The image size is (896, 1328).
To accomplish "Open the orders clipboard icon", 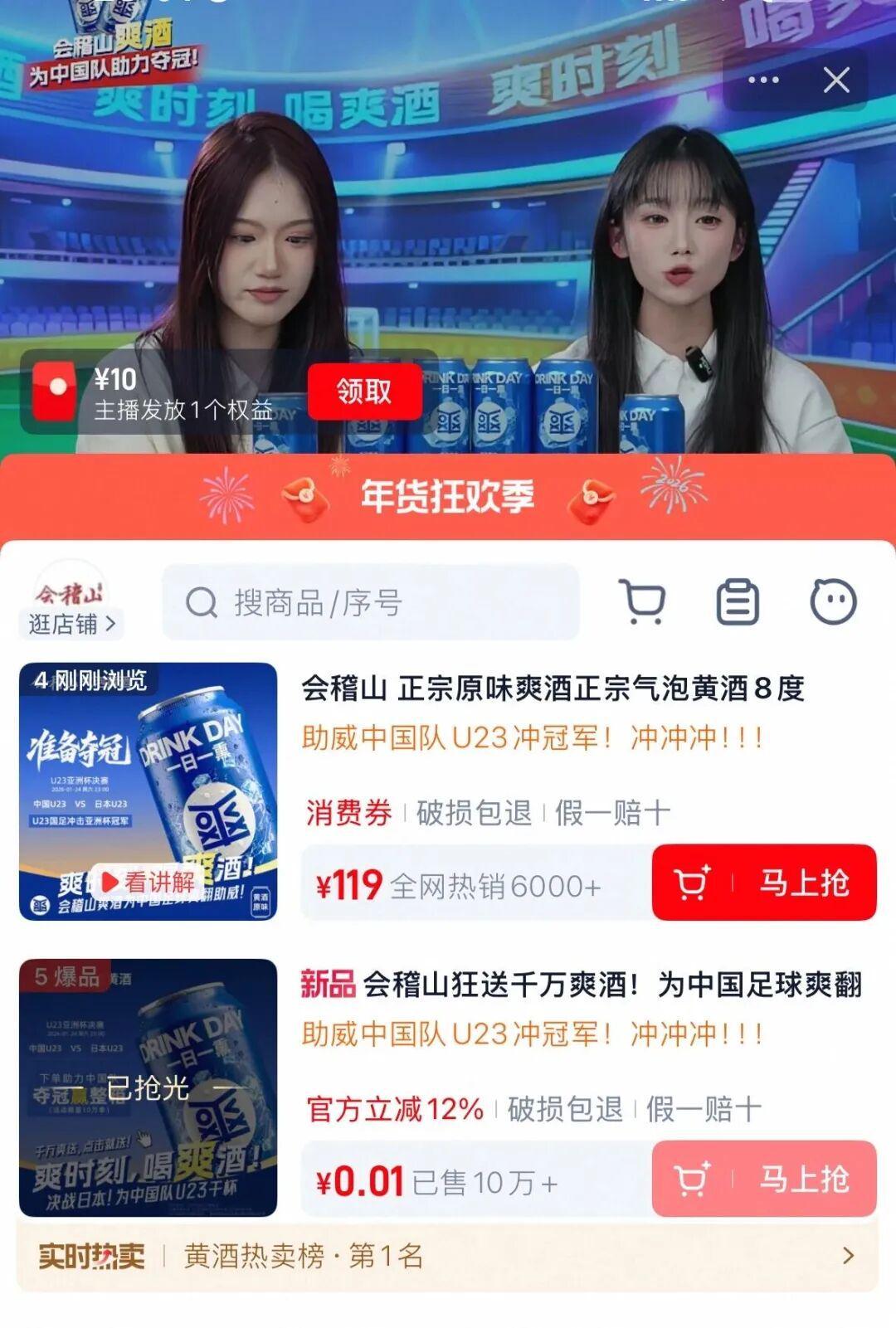I will pyautogui.click(x=738, y=601).
